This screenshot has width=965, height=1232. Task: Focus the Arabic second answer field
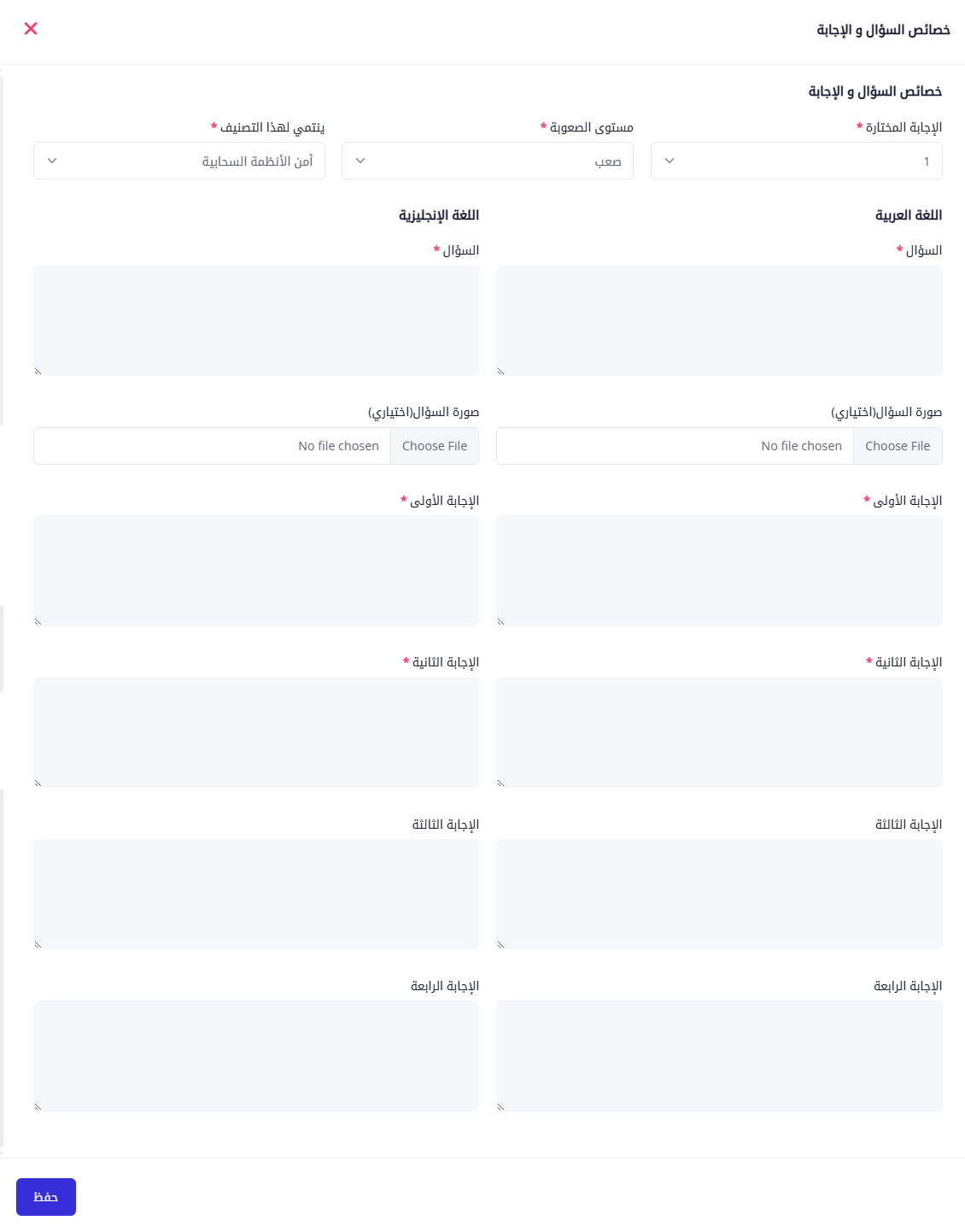coord(719,732)
